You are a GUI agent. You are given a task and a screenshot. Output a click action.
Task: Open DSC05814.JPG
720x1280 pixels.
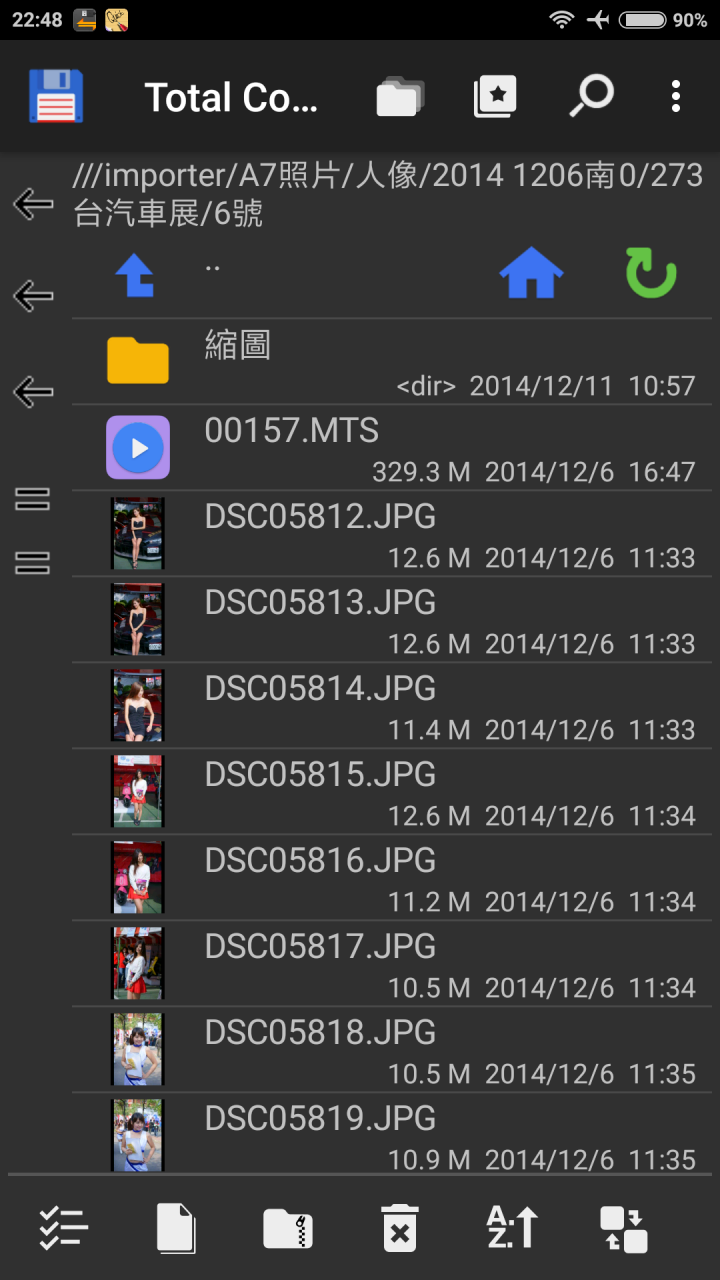click(392, 706)
